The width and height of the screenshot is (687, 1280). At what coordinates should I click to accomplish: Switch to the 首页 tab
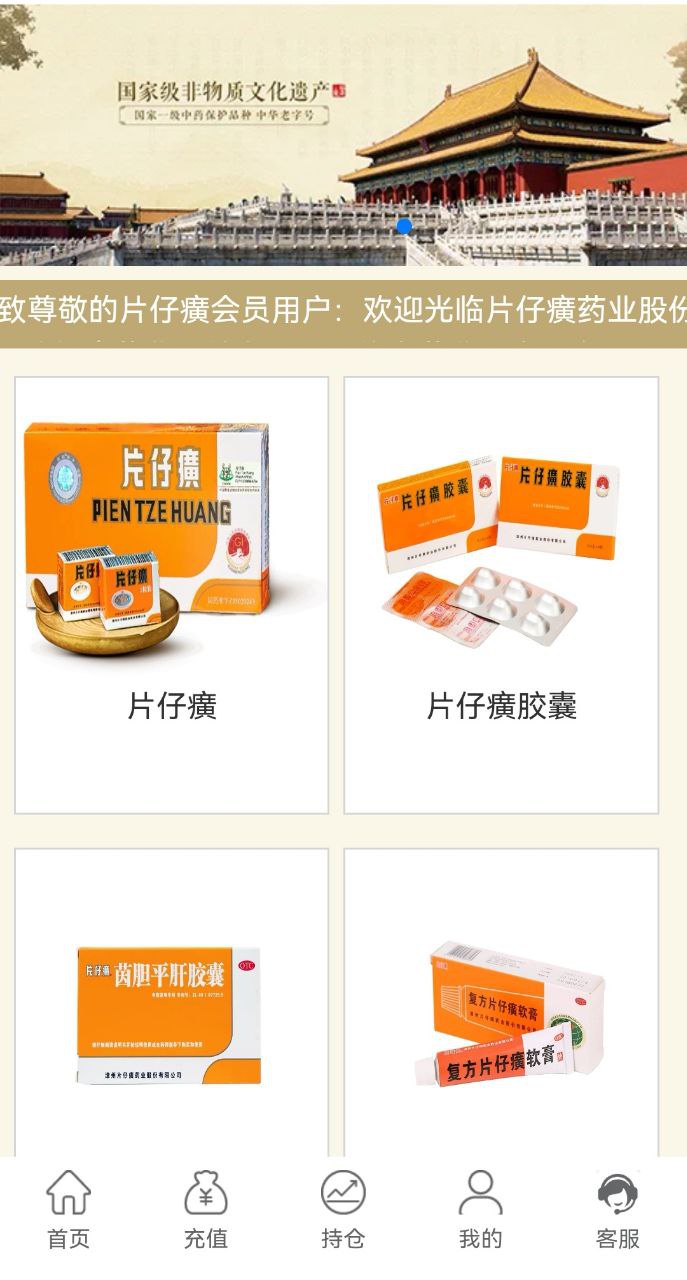[68, 1210]
